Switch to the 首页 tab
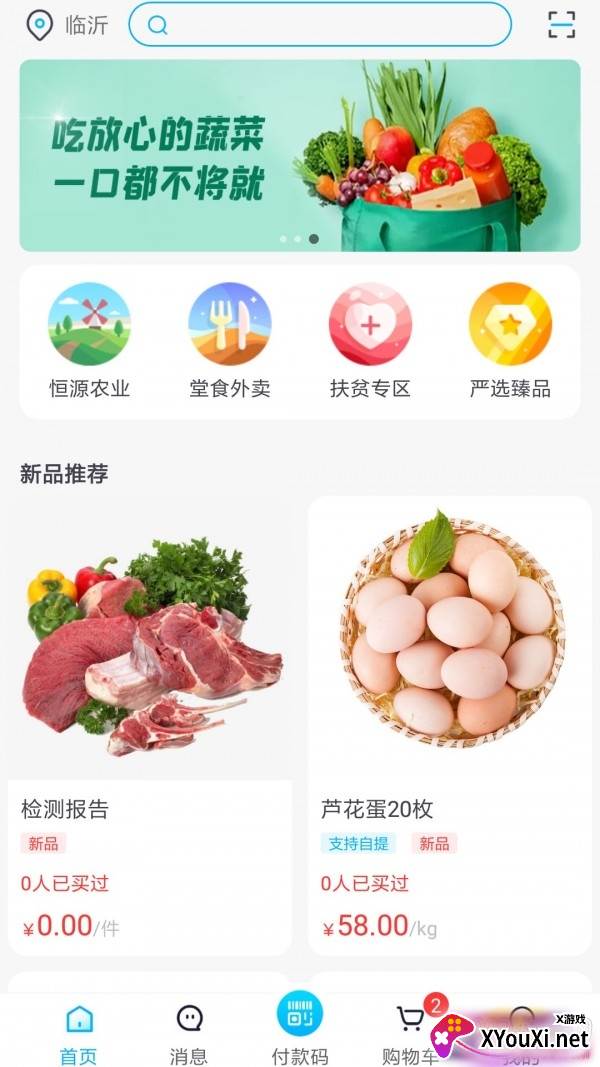600x1067 pixels. tap(79, 1032)
